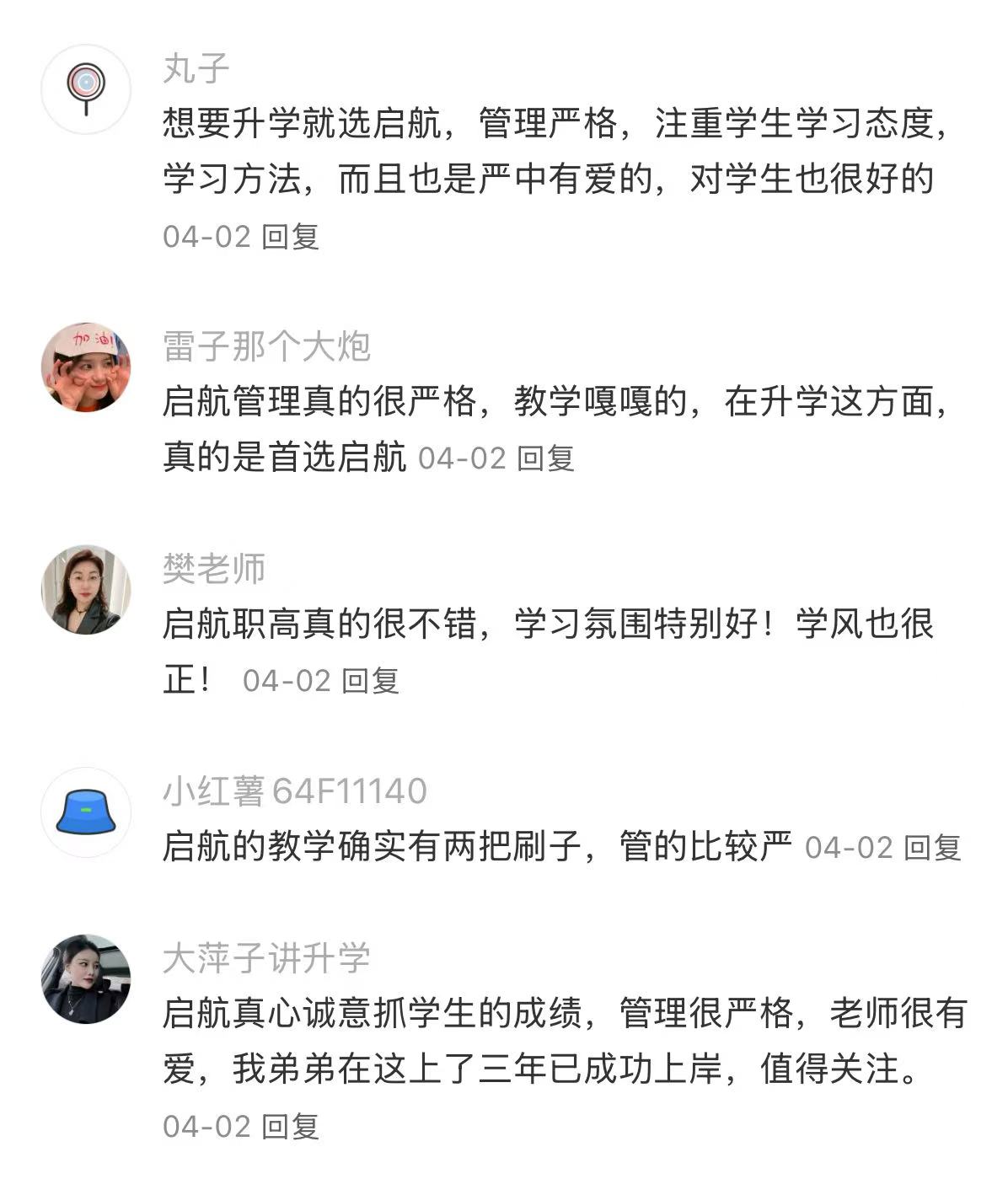Reply to 丸子's comment
This screenshot has width=1008, height=1195.
(290, 237)
